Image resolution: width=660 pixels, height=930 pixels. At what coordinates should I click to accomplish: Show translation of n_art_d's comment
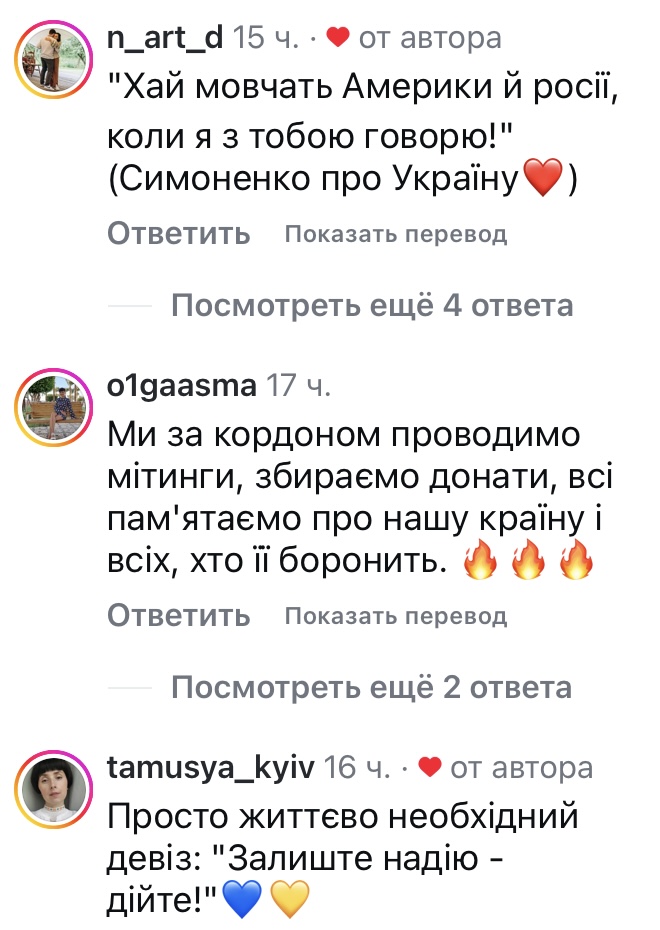click(x=395, y=234)
